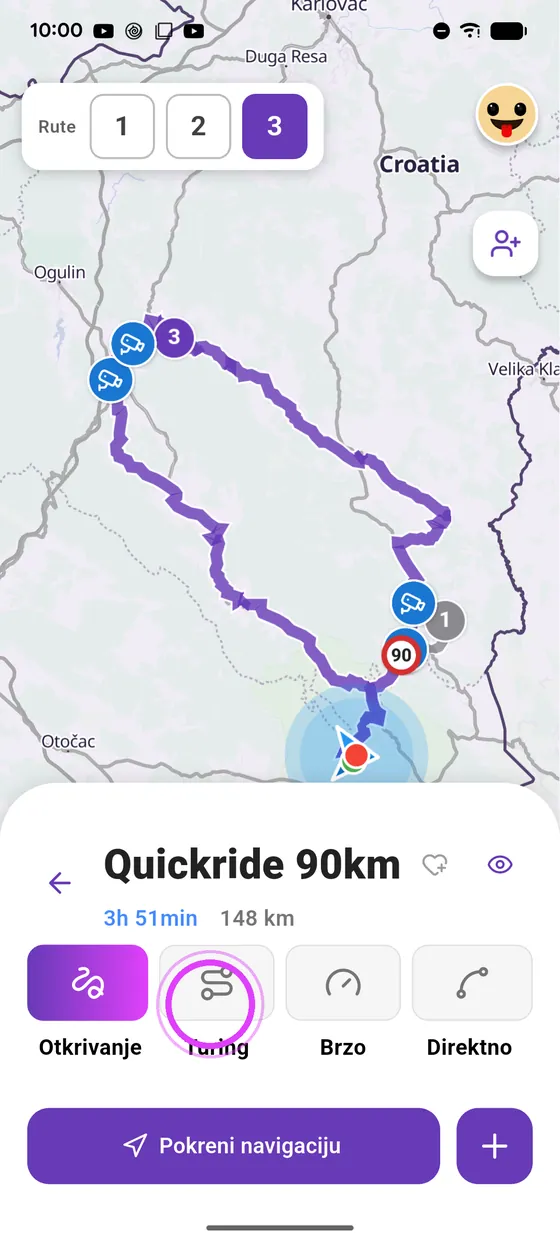Select route 1
This screenshot has height=1244, width=560.
pyautogui.click(x=122, y=127)
